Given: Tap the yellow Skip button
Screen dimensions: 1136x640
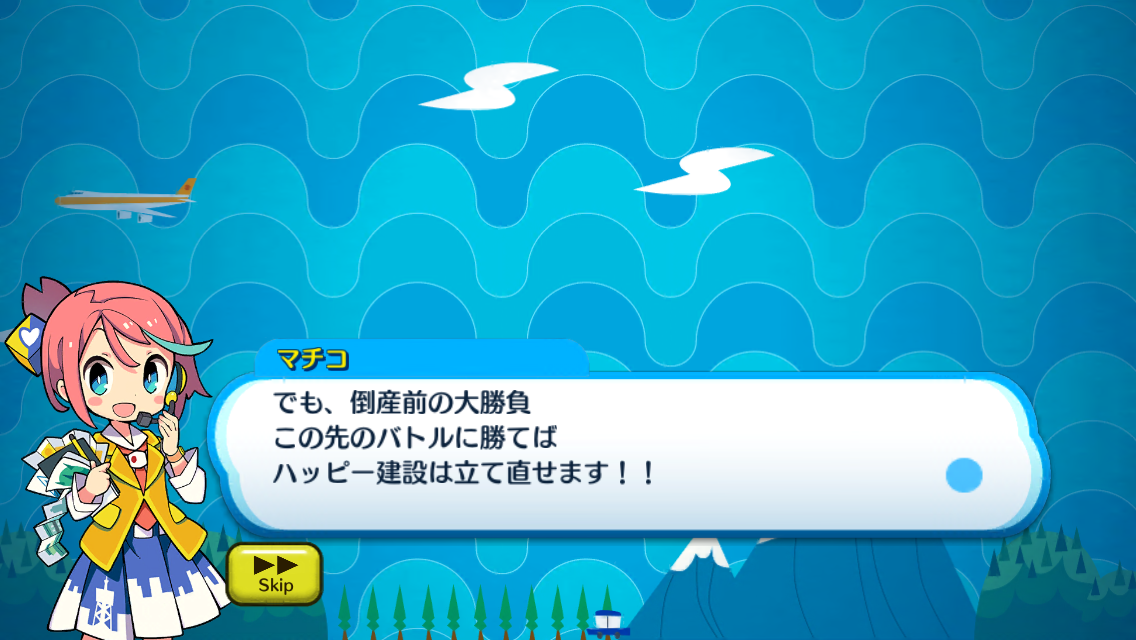Looking at the screenshot, I should point(274,574).
